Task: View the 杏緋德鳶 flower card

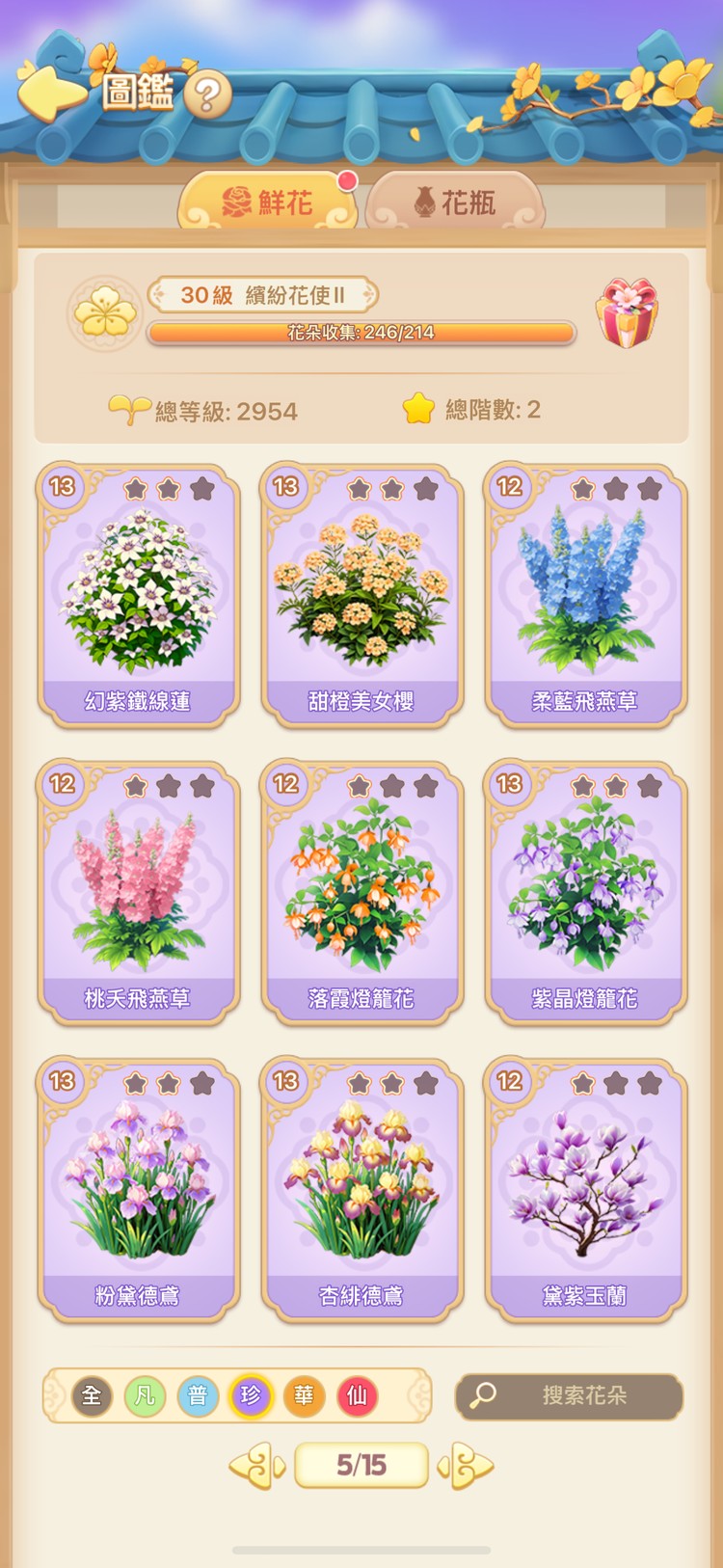Action: coord(361,1189)
